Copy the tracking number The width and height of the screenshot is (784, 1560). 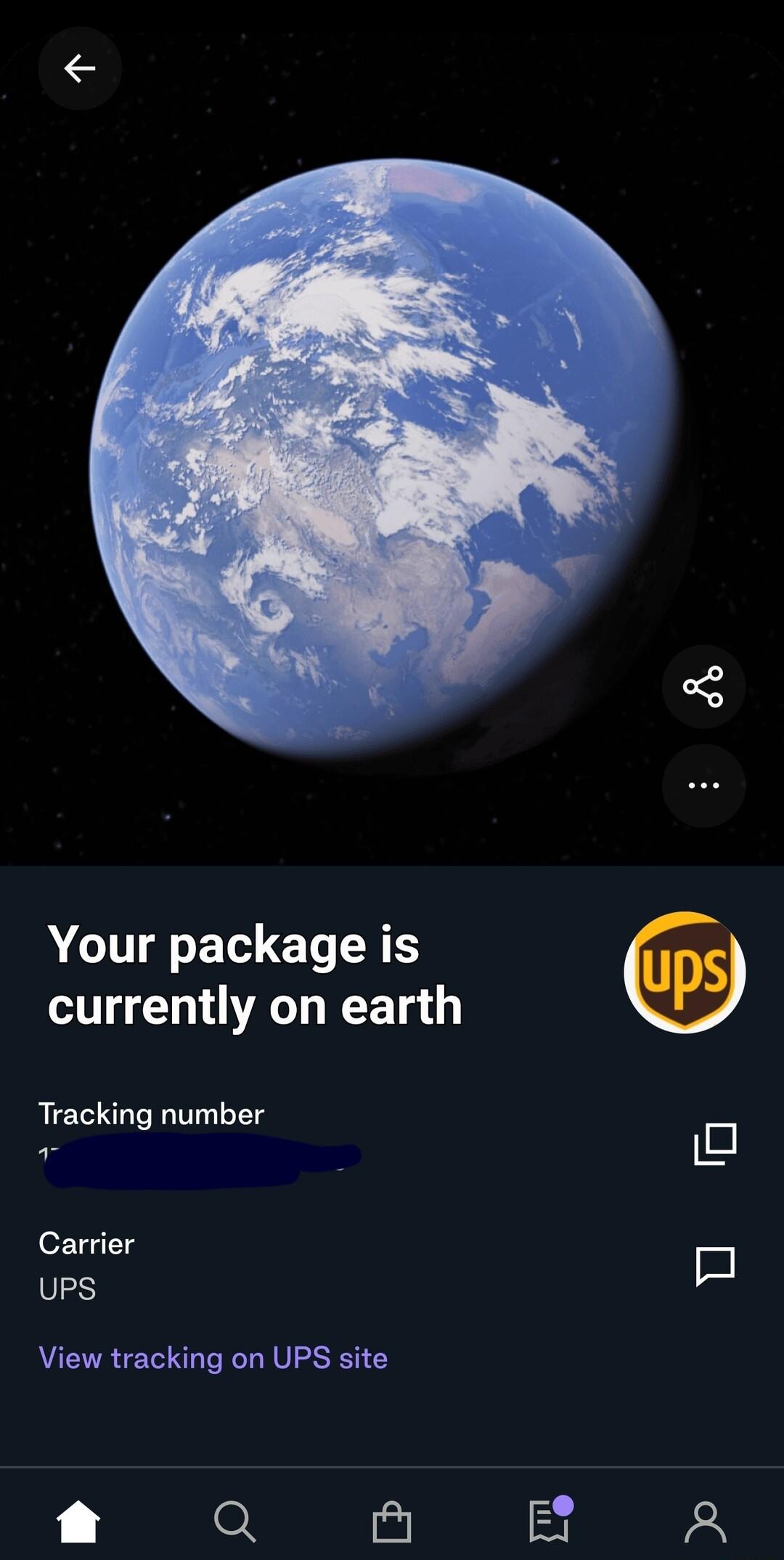pos(715,1144)
